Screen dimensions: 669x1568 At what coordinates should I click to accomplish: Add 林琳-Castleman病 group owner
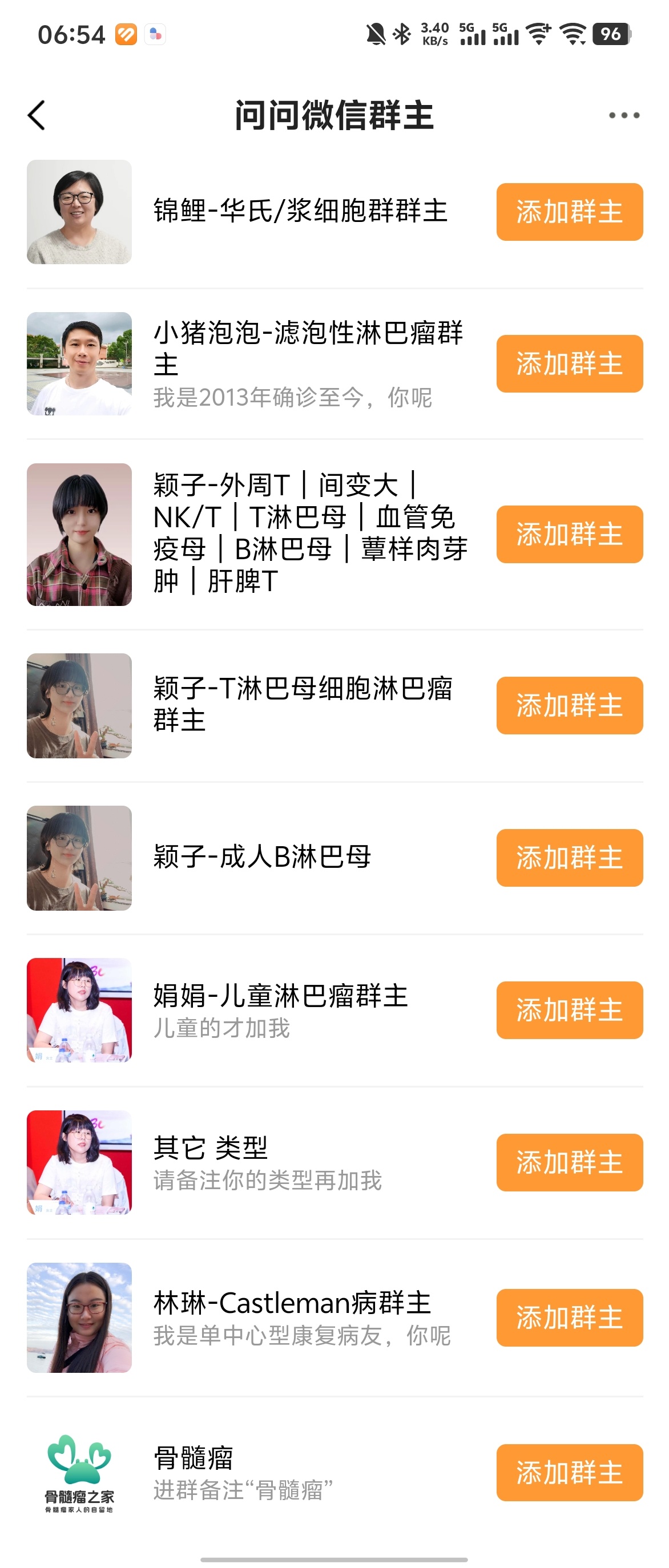pyautogui.click(x=569, y=1317)
